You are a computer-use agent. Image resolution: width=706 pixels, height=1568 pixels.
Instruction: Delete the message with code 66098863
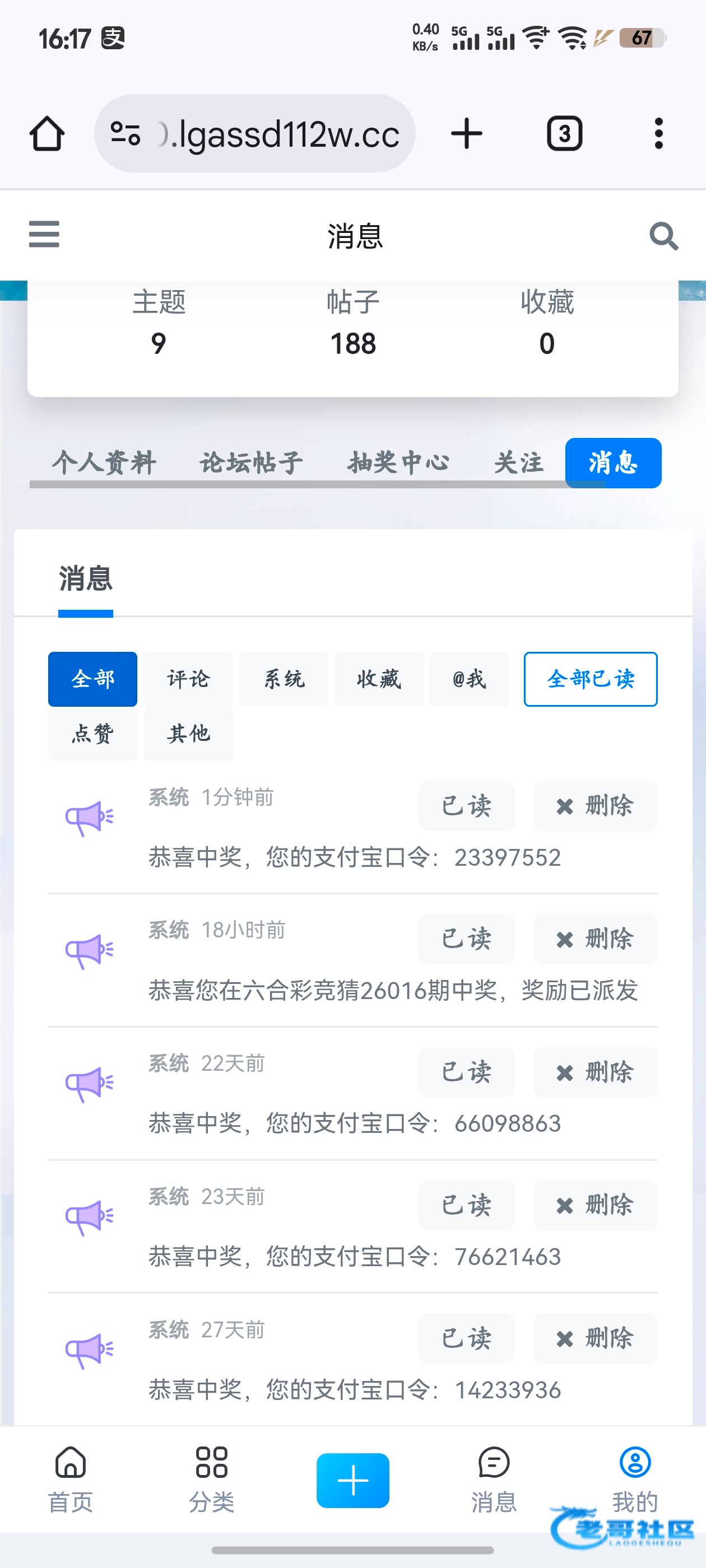595,1072
